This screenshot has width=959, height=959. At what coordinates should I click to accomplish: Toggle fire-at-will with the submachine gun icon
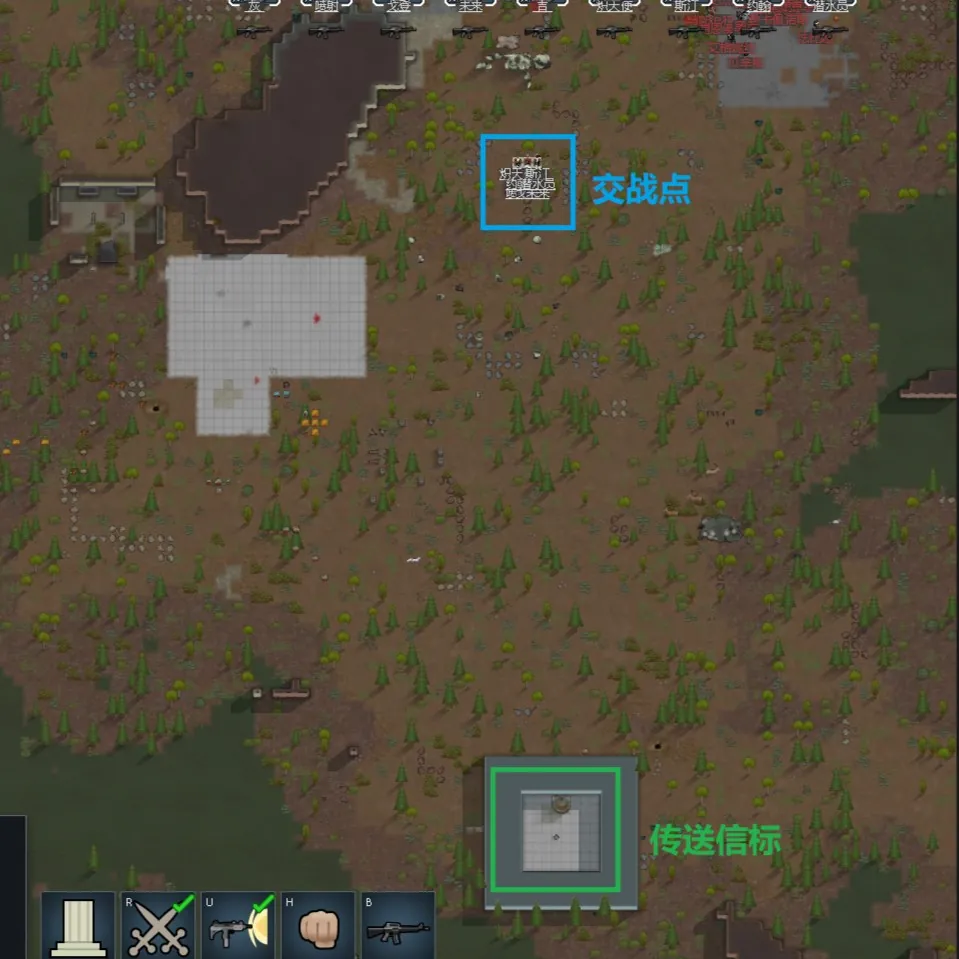pos(237,925)
